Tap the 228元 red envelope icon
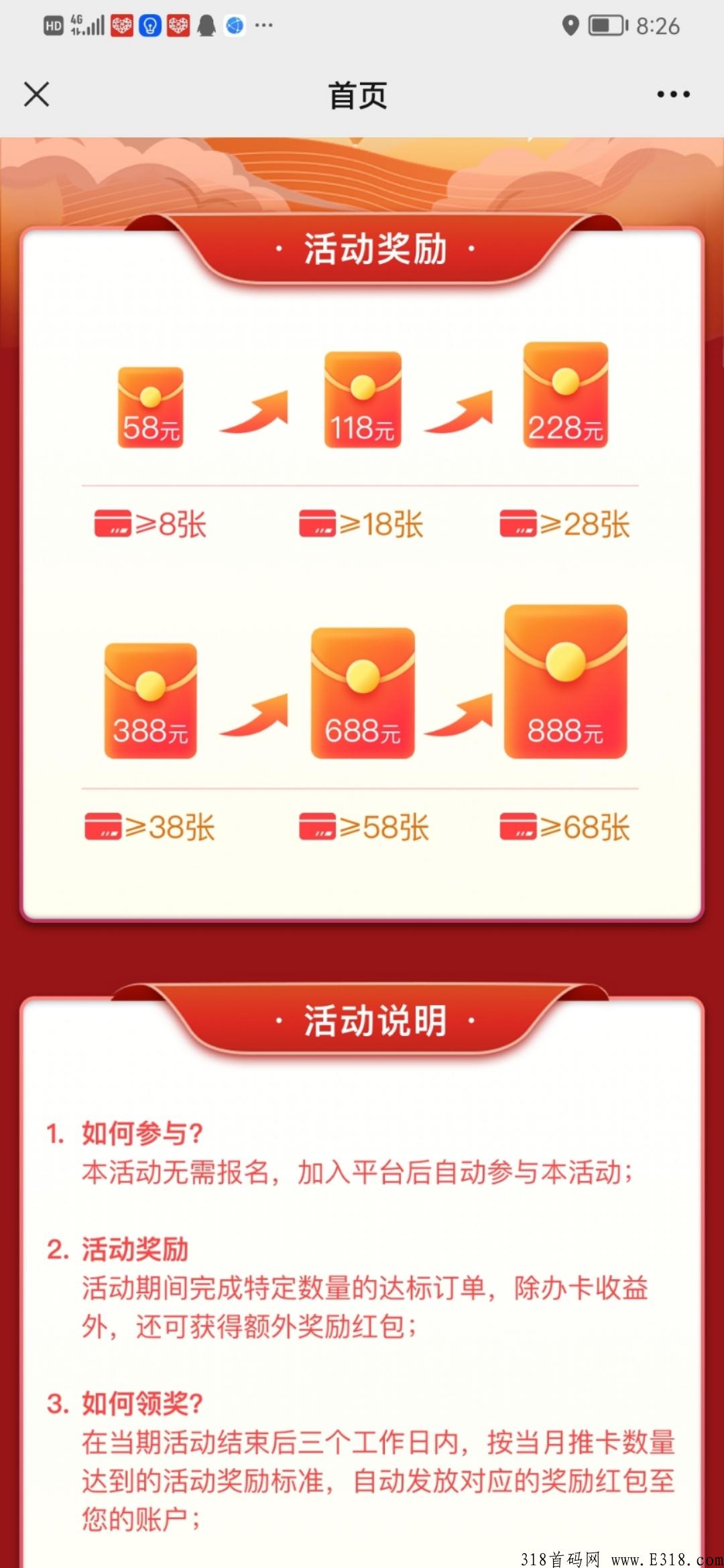This screenshot has width=724, height=1568. (x=565, y=395)
